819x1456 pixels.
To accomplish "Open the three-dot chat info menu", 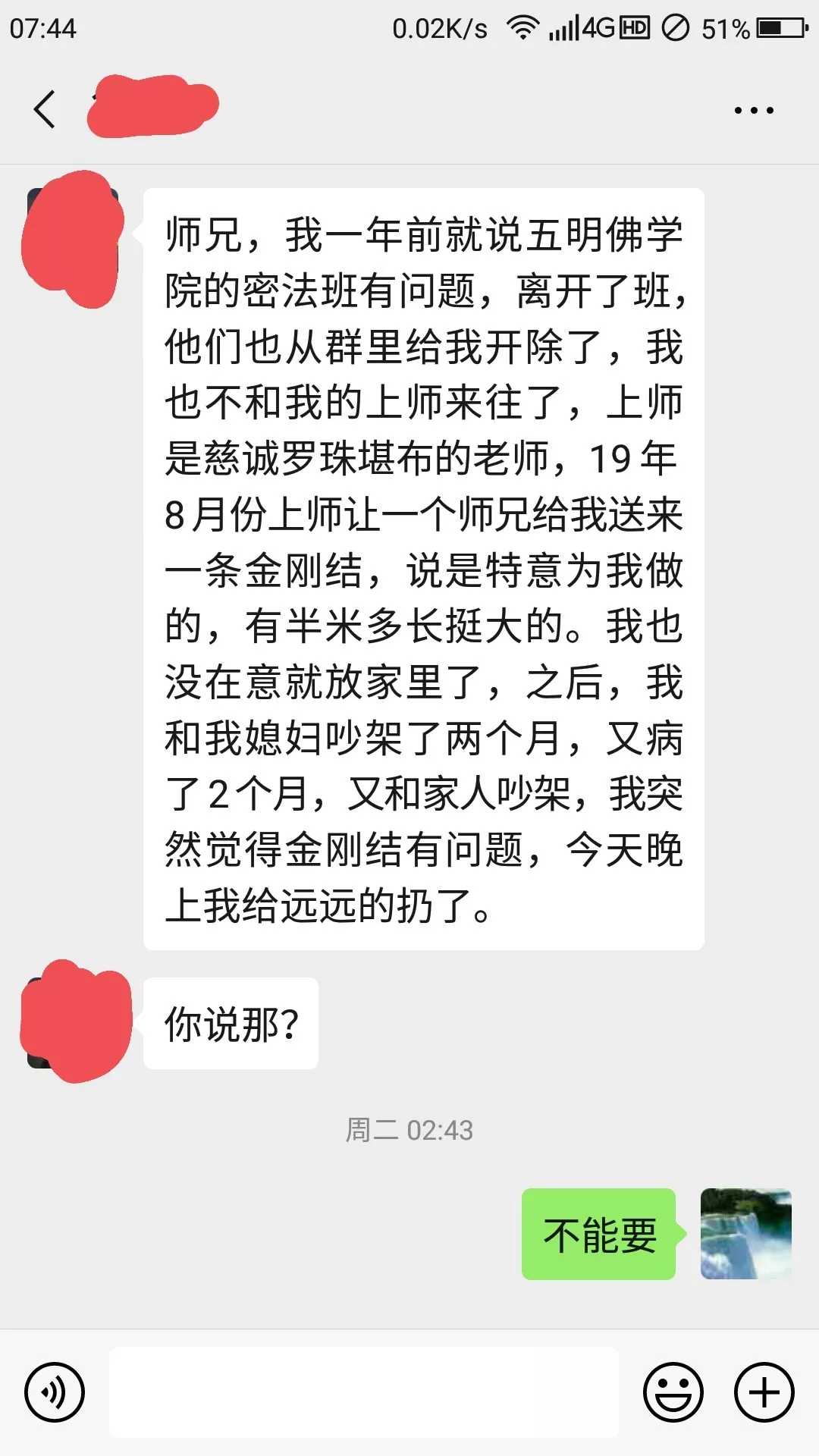I will tap(753, 111).
